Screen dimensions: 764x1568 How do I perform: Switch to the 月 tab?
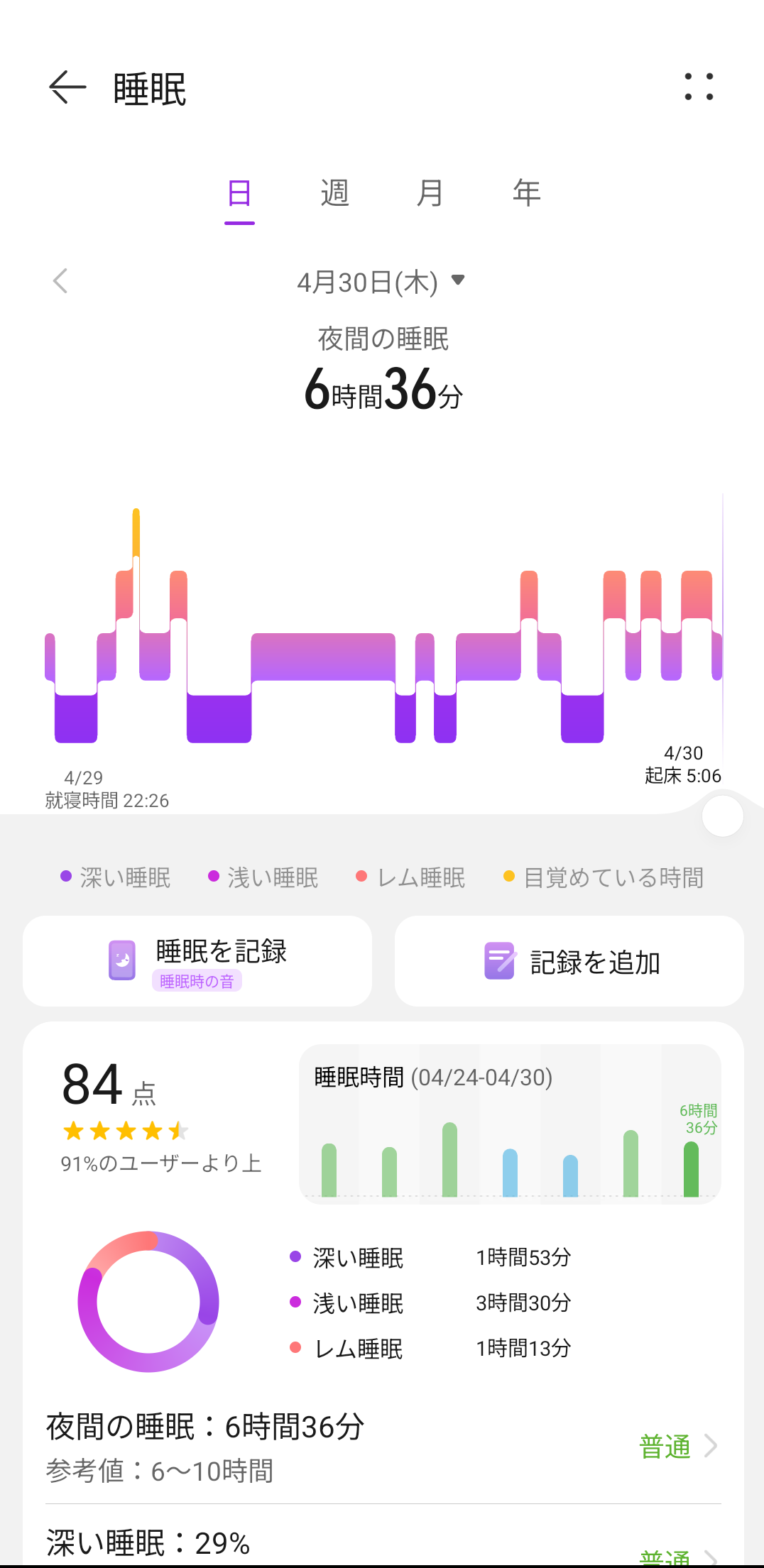(x=430, y=193)
